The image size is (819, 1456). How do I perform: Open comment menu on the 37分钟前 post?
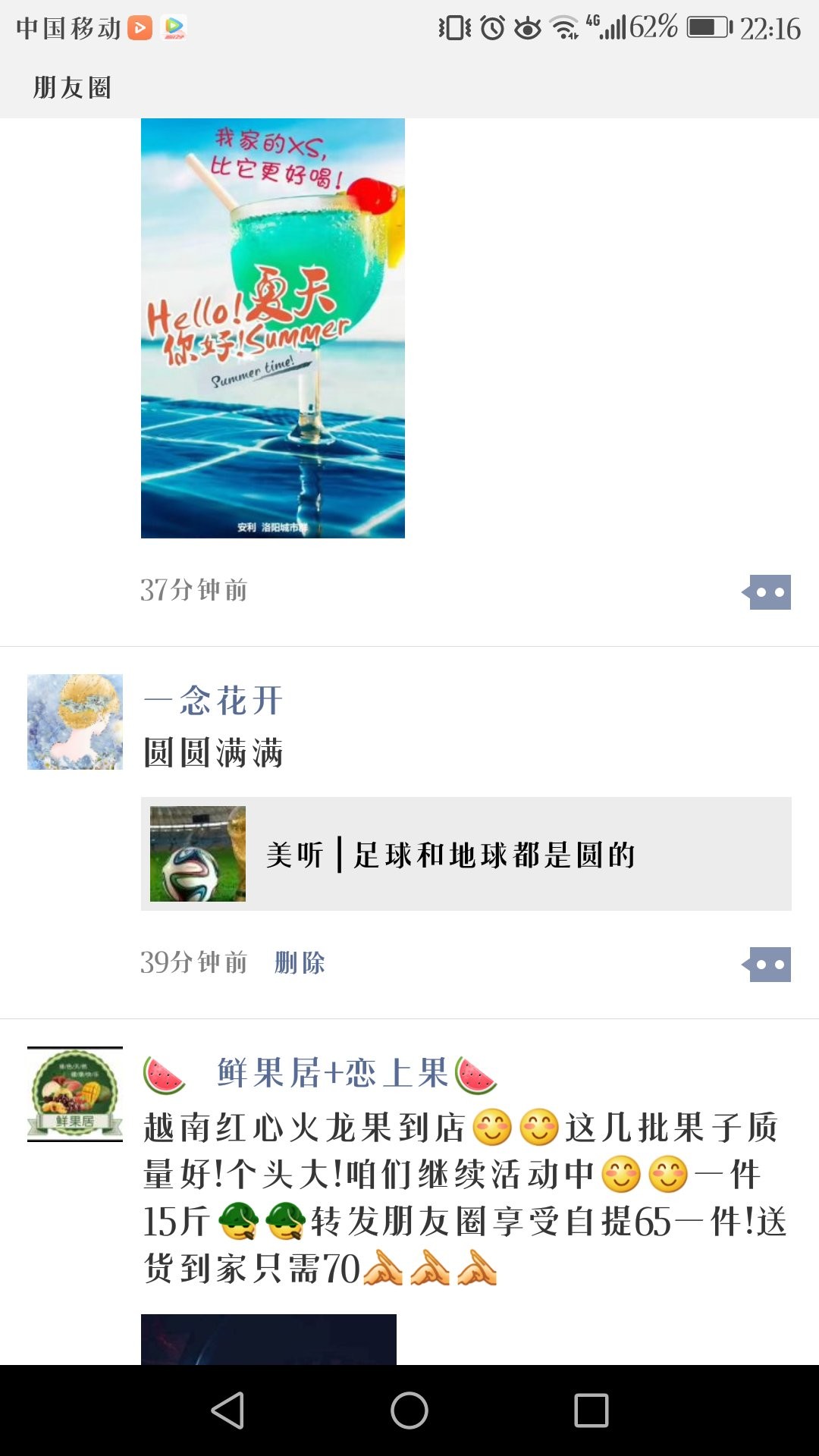[767, 592]
